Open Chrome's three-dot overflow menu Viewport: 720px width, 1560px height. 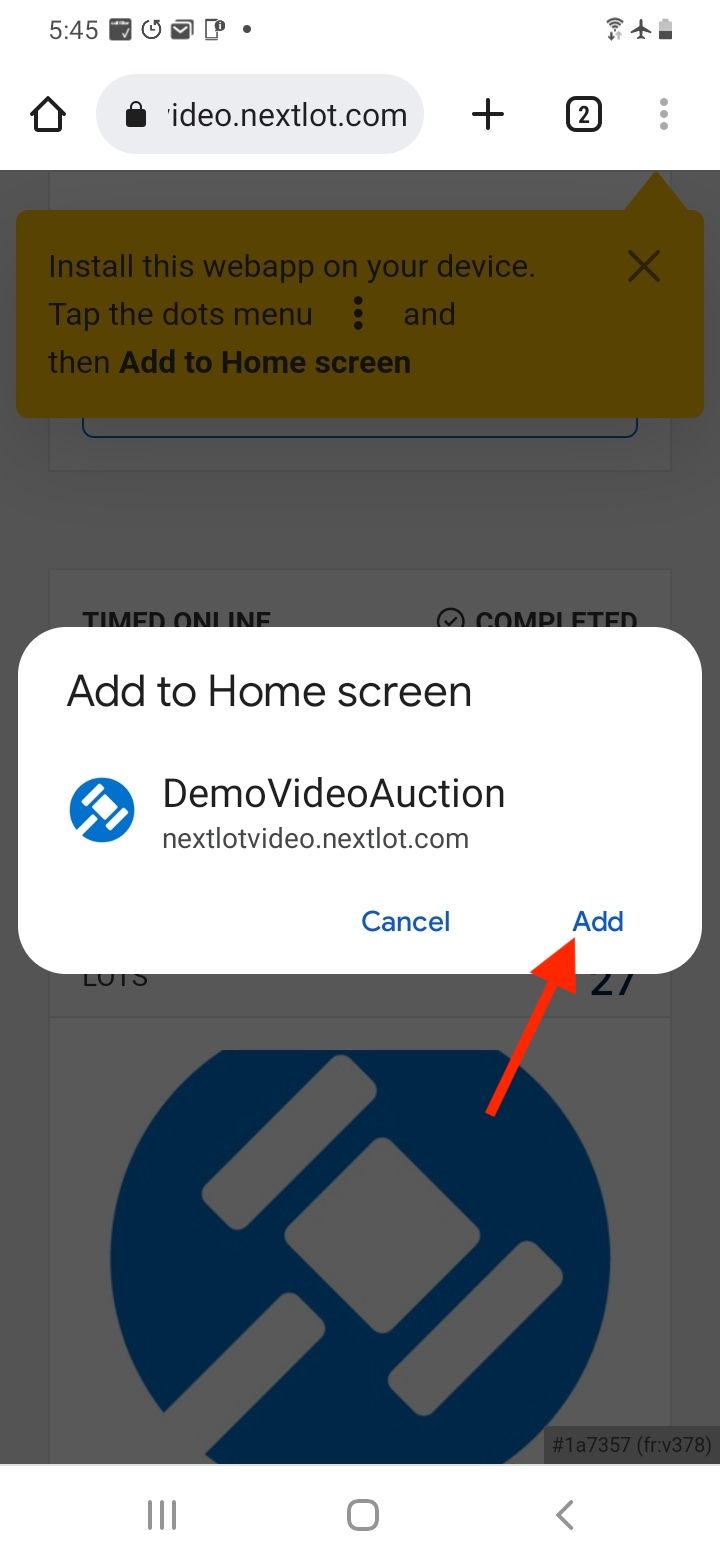coord(664,115)
